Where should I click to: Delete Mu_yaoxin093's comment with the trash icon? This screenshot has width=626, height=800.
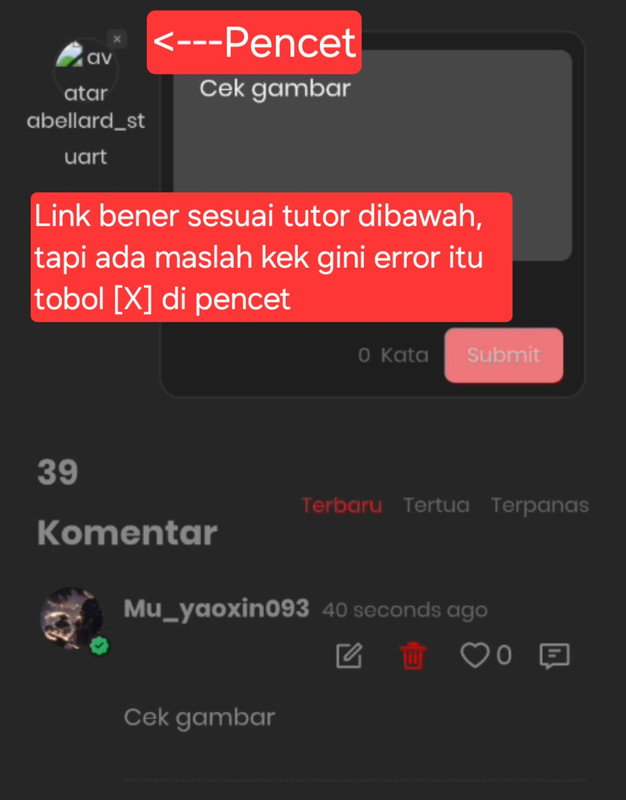coord(412,656)
